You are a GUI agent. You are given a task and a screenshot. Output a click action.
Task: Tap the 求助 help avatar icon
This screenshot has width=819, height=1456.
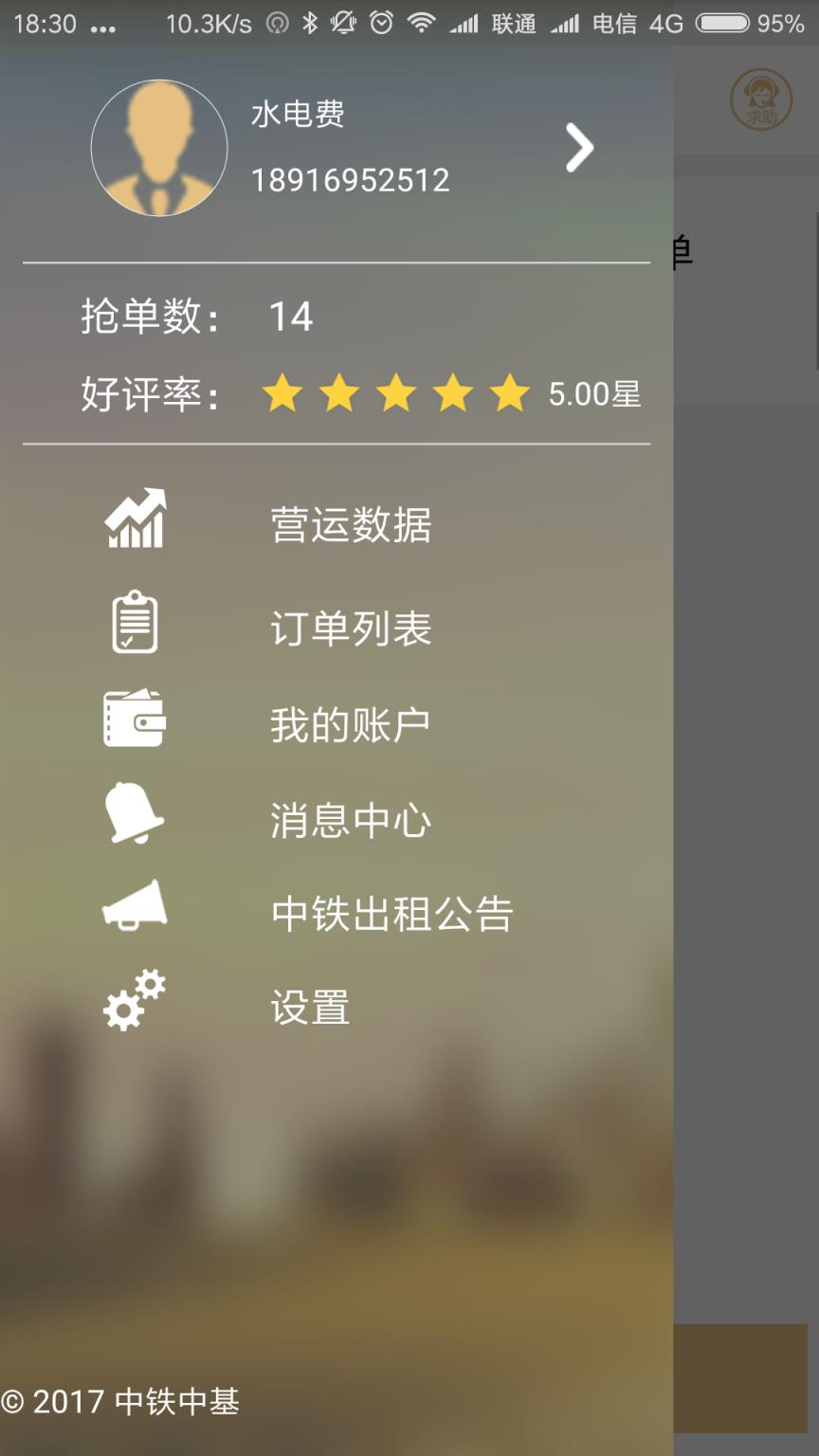761,98
